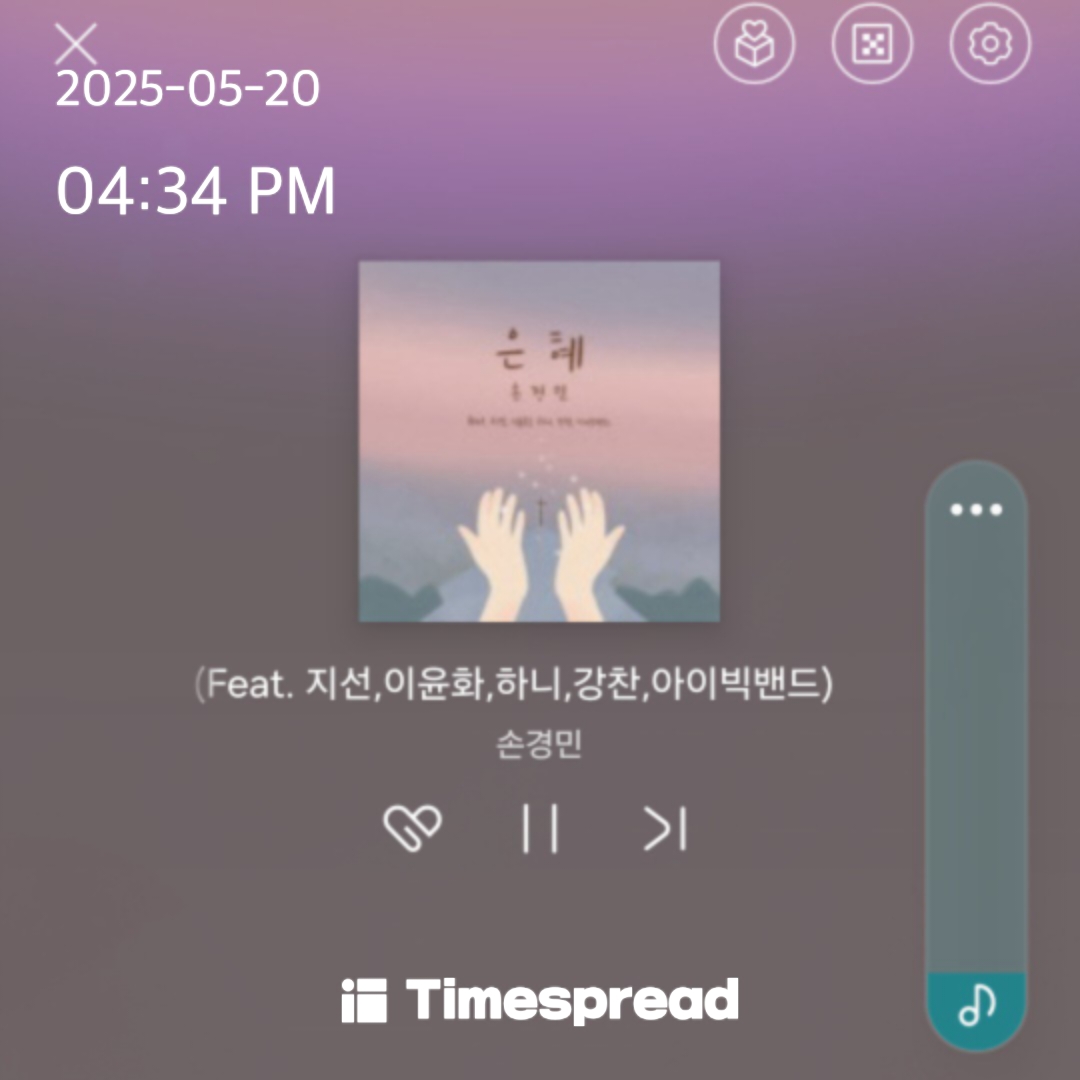Open the gift box icon
This screenshot has width=1080, height=1080.
[754, 44]
